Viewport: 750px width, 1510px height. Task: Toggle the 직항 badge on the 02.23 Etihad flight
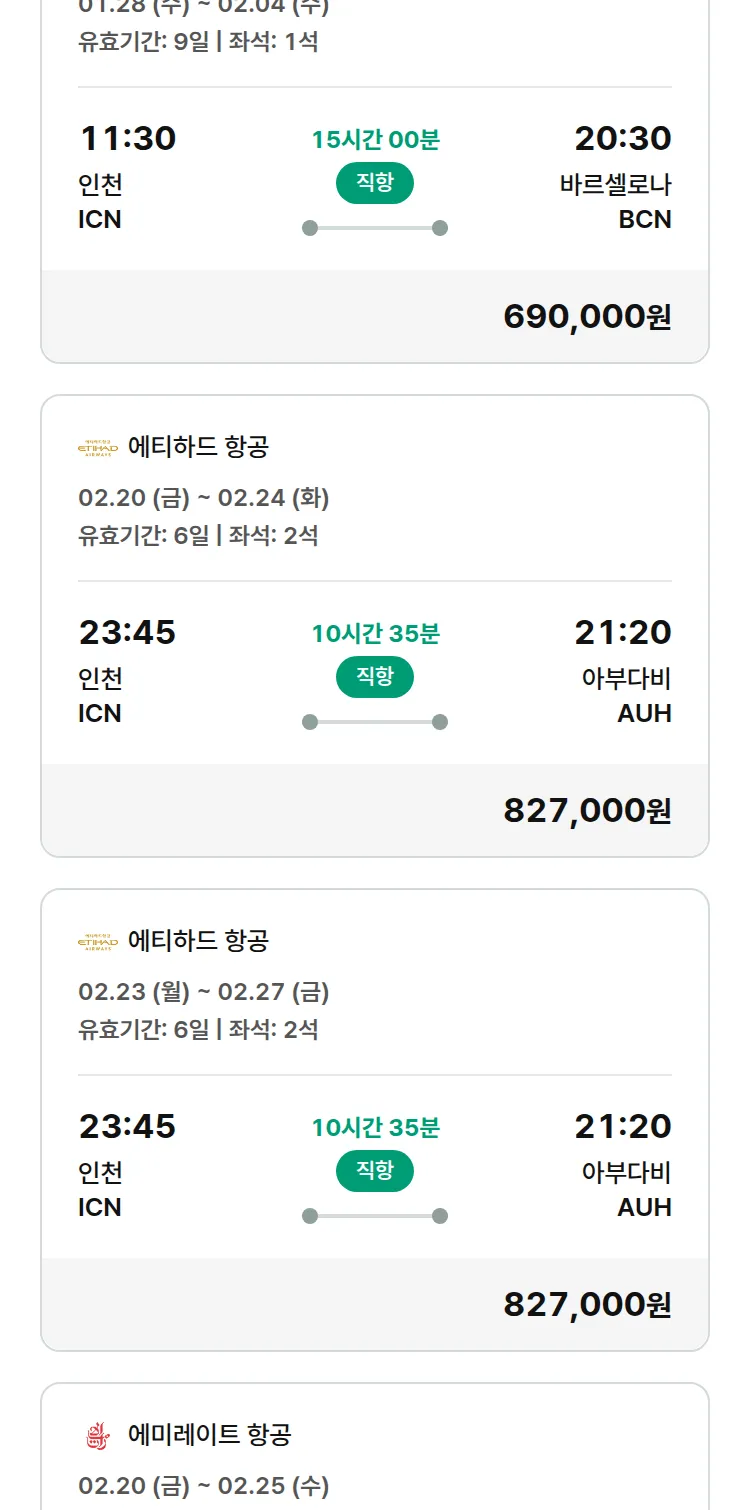coord(374,1171)
